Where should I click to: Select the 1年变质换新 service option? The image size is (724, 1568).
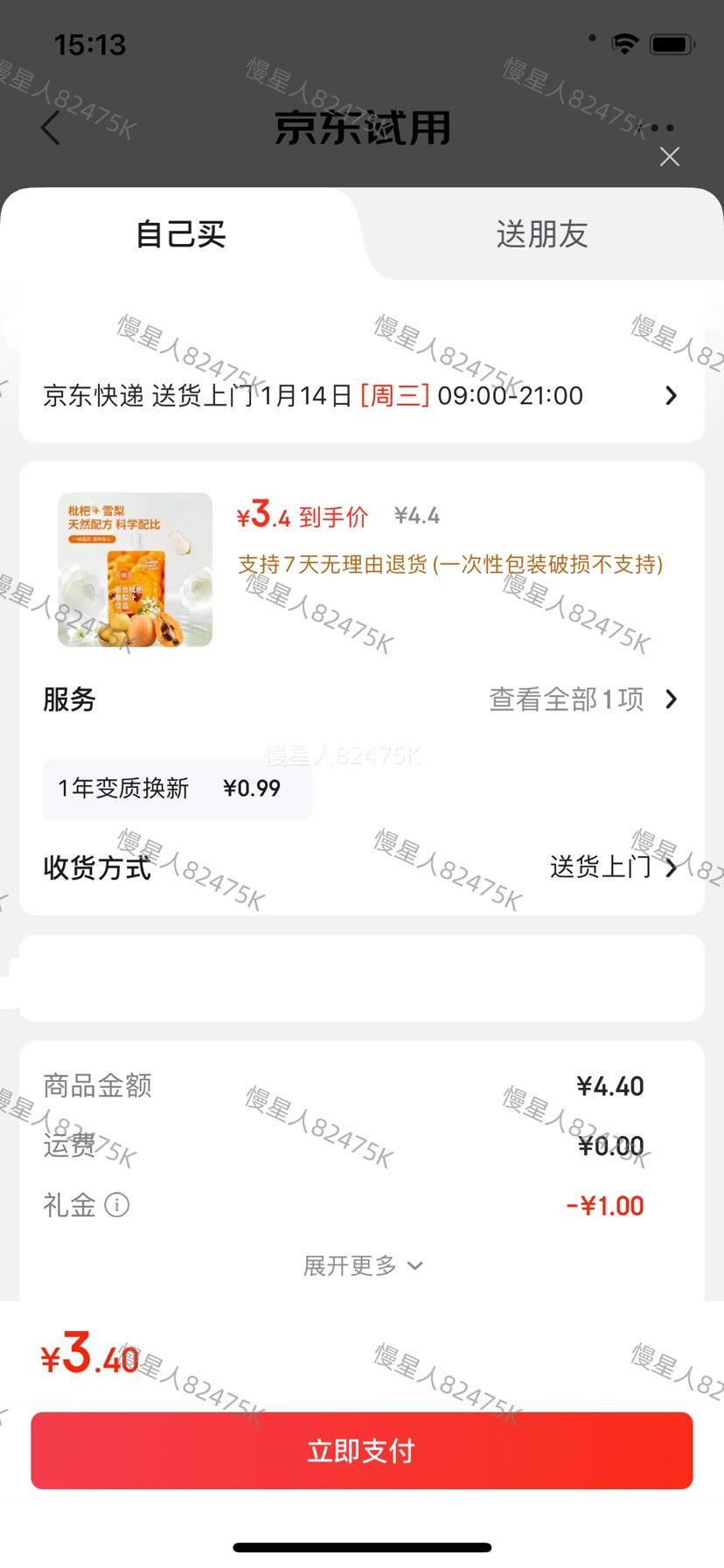[x=177, y=789]
